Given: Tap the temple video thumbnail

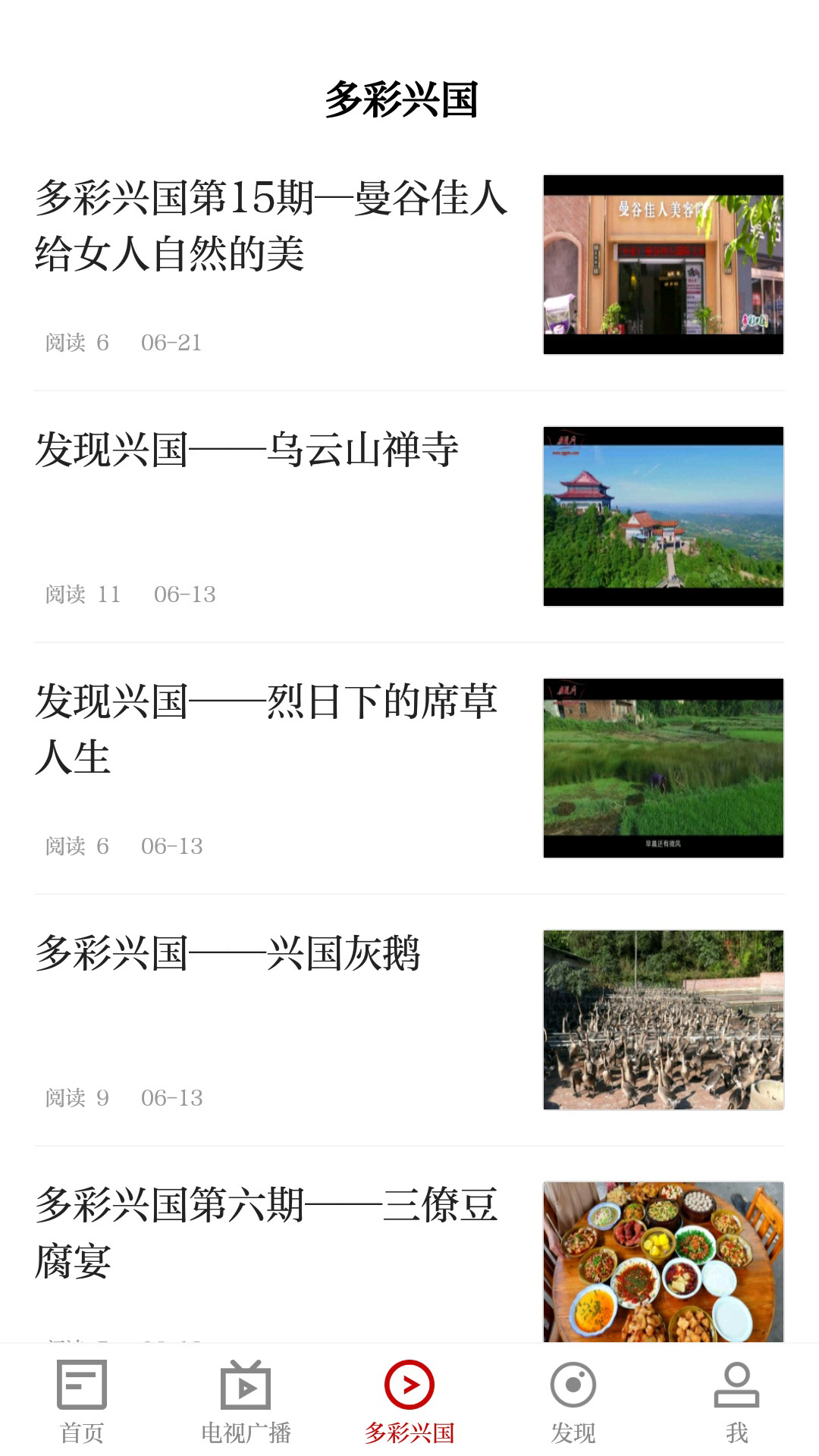Looking at the screenshot, I should pyautogui.click(x=663, y=518).
